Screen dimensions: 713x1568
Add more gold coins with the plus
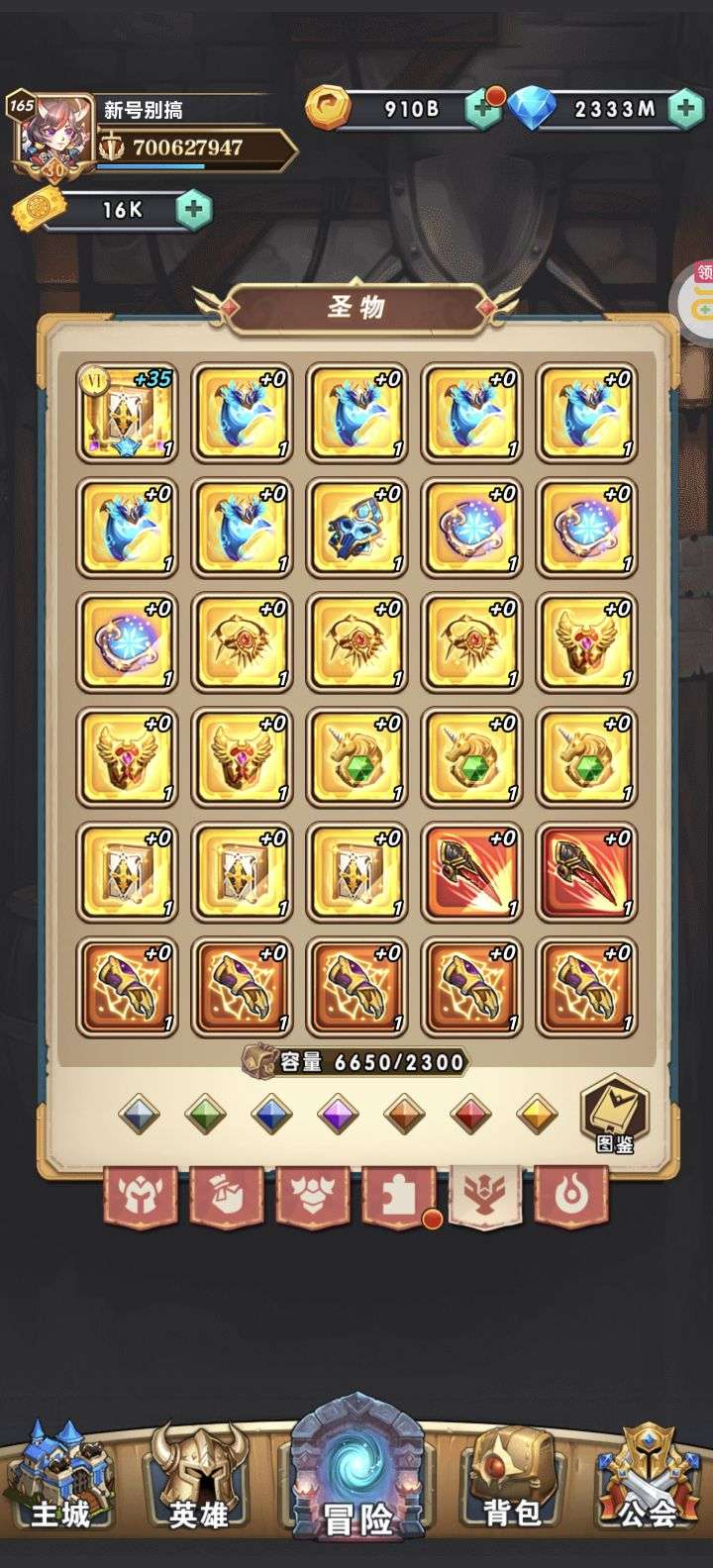[482, 109]
